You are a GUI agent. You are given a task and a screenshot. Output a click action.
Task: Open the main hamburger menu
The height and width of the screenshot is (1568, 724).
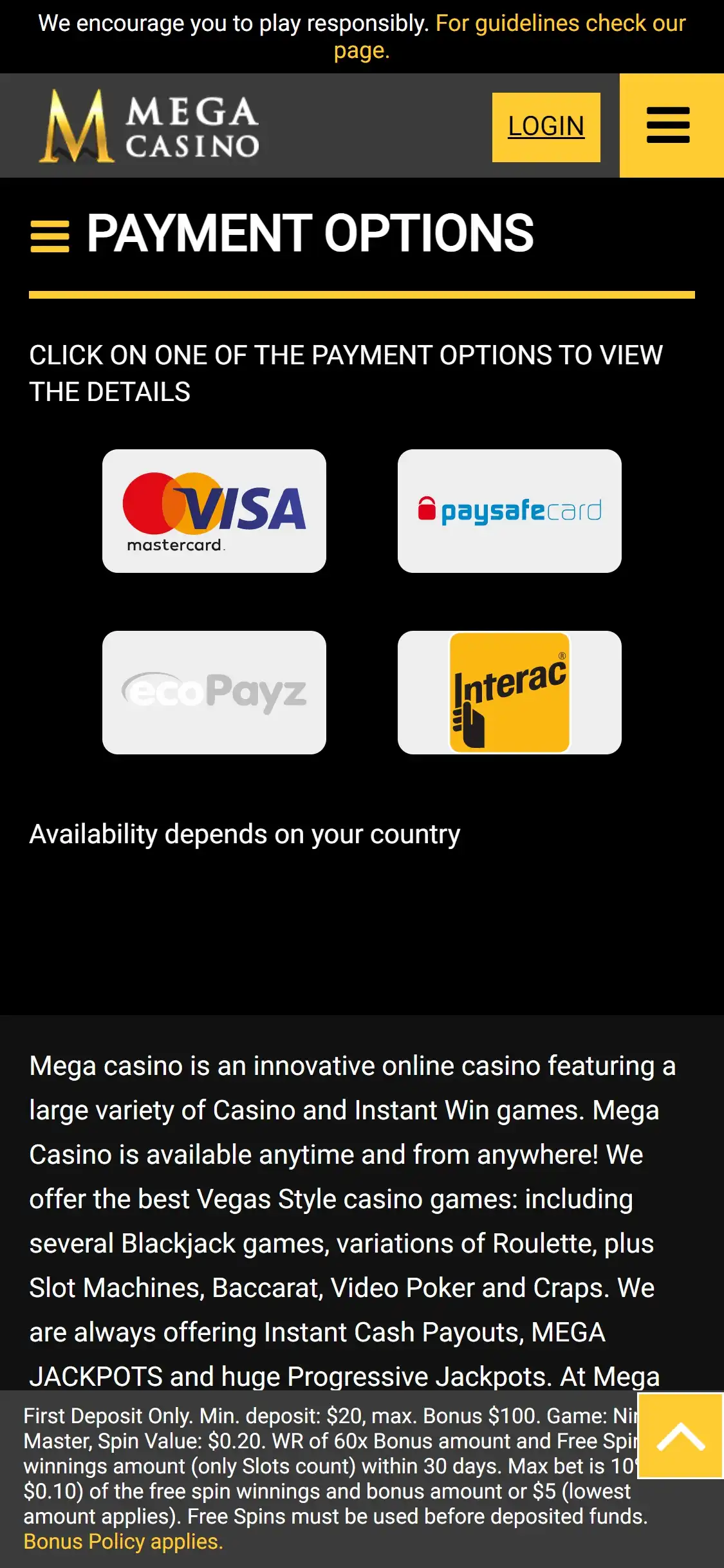coord(668,126)
